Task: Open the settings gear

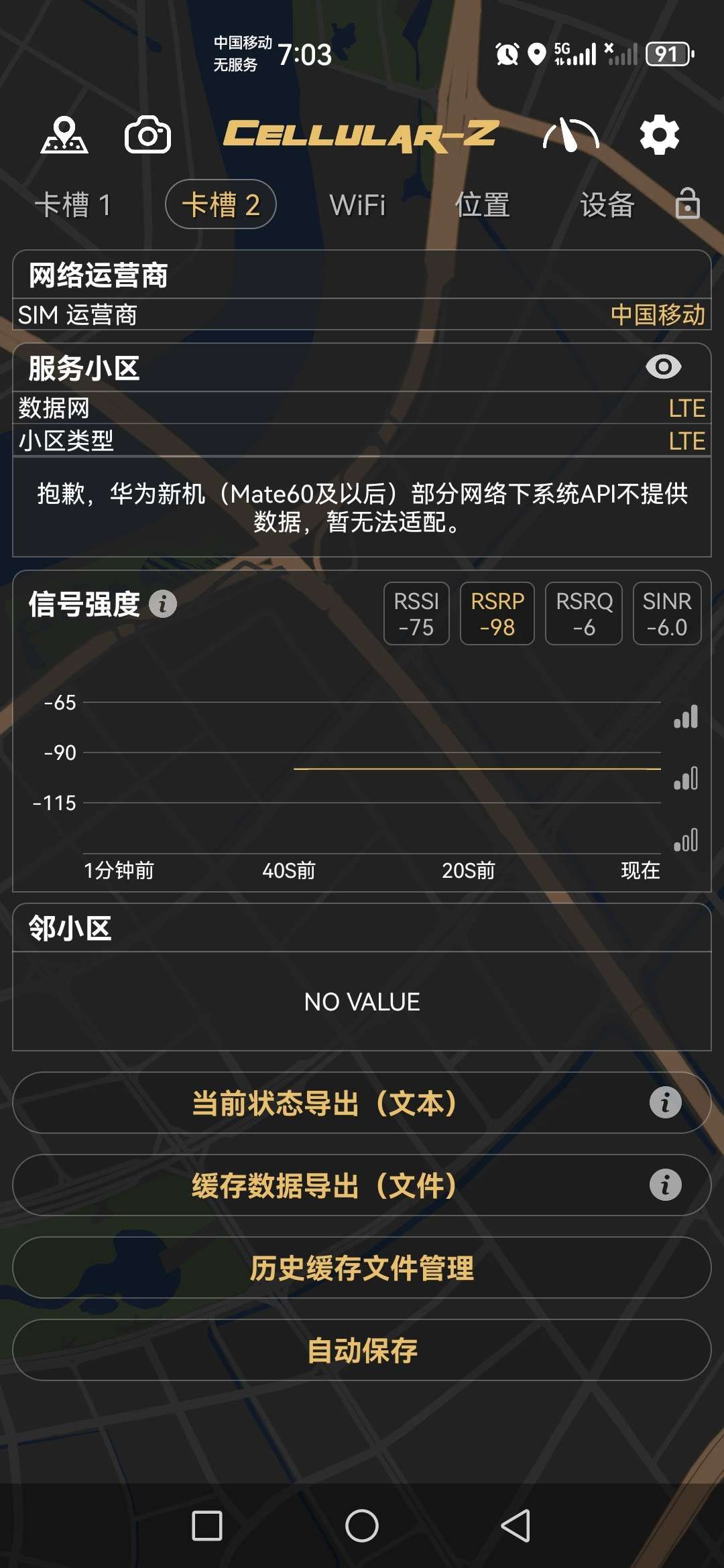Action: pyautogui.click(x=660, y=135)
